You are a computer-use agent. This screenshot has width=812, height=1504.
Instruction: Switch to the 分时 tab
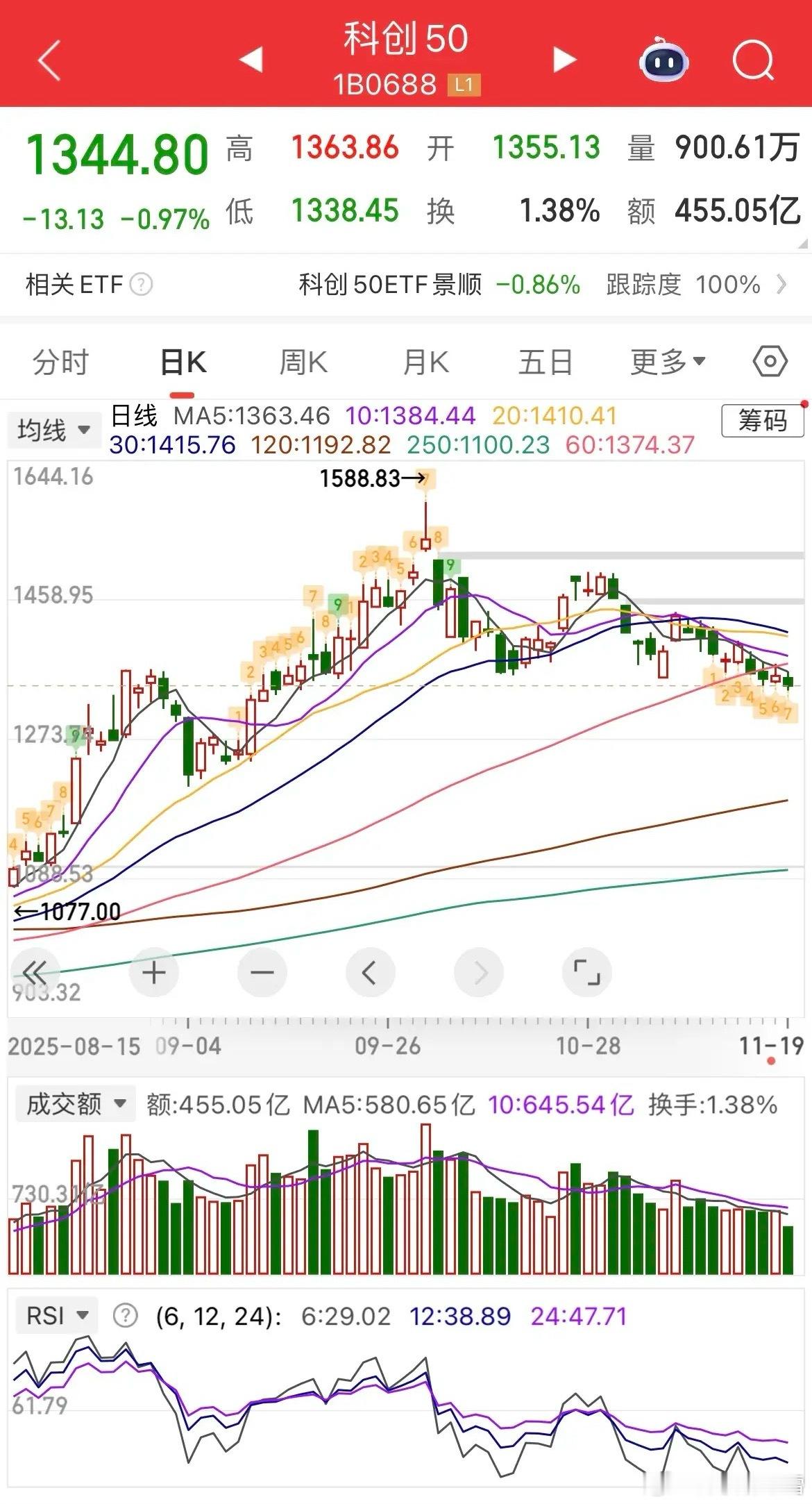coord(61,362)
